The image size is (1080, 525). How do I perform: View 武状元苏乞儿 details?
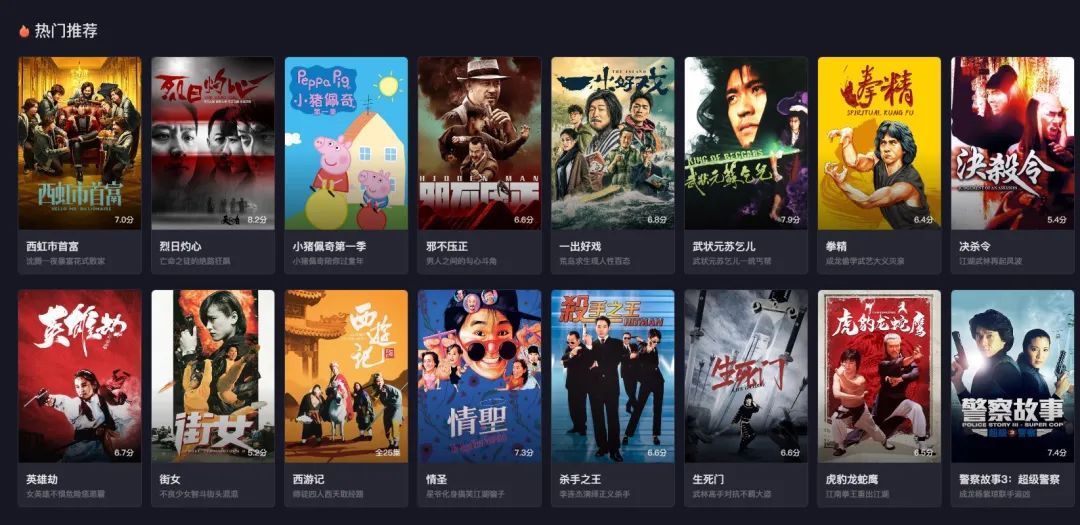pos(746,143)
